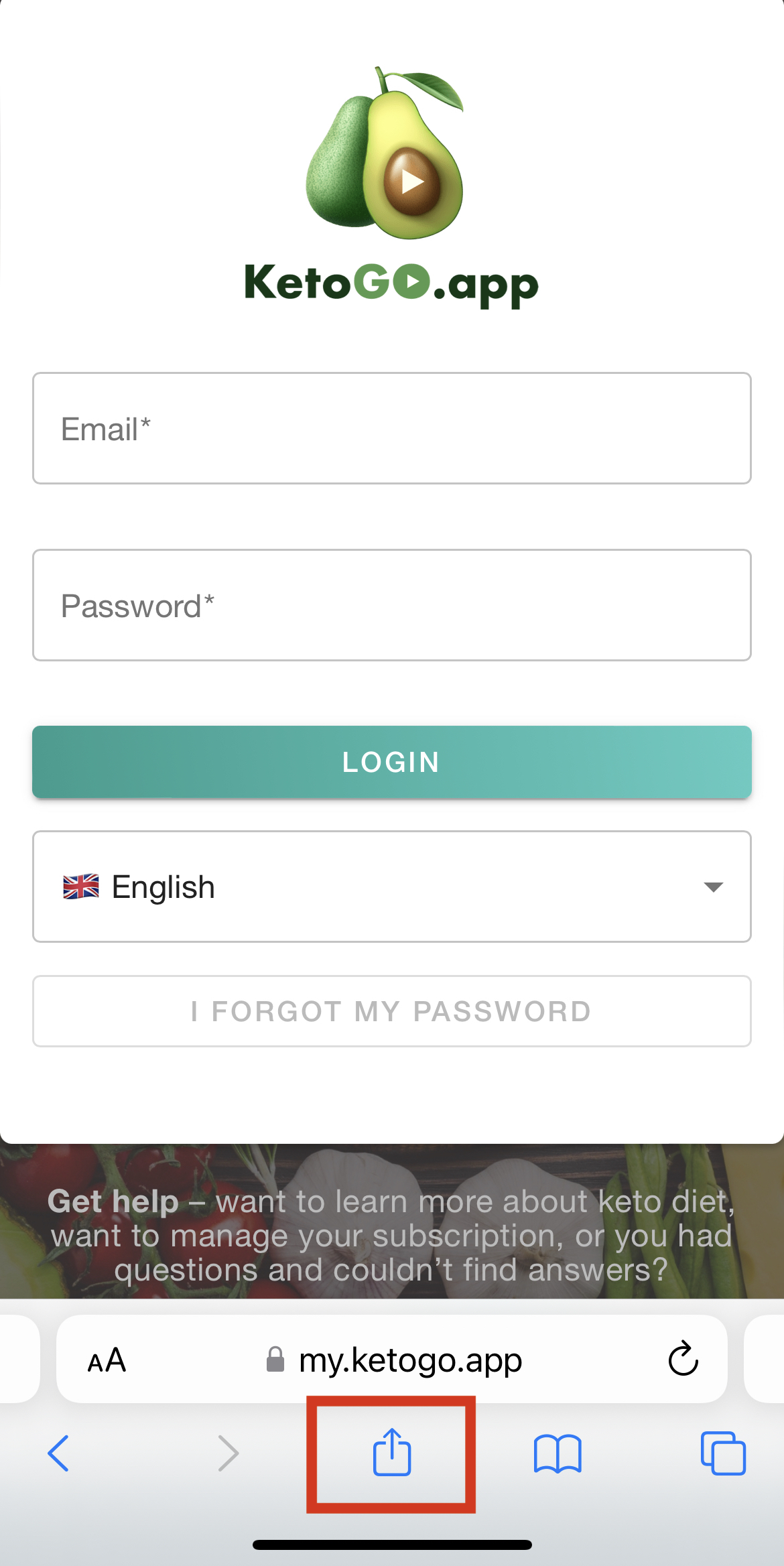Select I FORGOT MY PASSWORD
This screenshot has width=784, height=1566.
pyautogui.click(x=391, y=1011)
